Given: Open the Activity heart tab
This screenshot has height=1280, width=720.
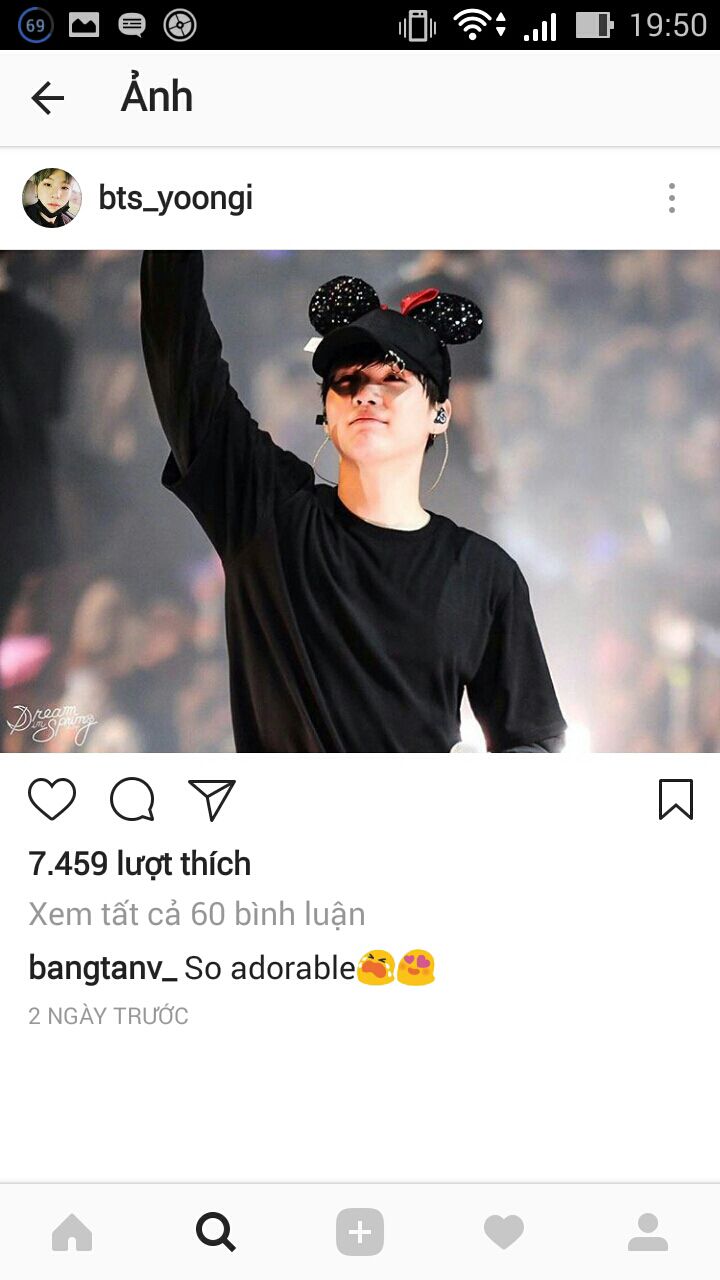Looking at the screenshot, I should click(x=504, y=1232).
